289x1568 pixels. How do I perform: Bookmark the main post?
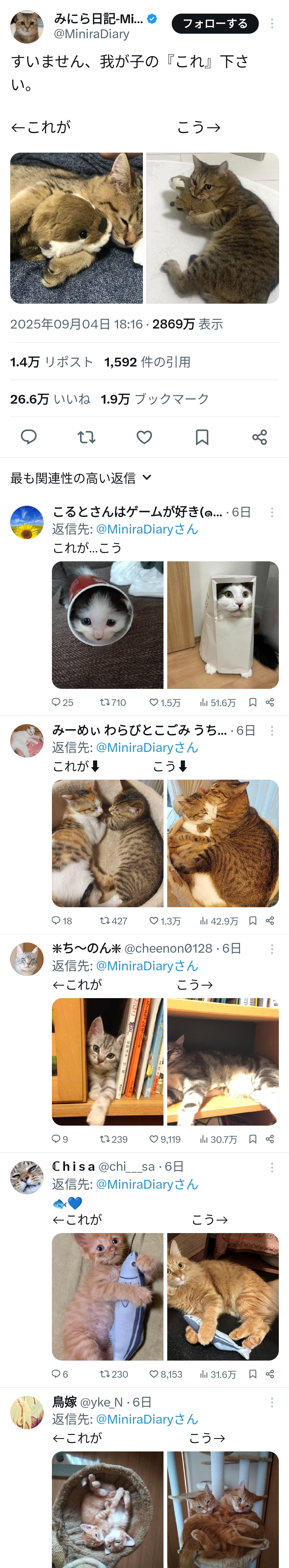click(x=202, y=437)
